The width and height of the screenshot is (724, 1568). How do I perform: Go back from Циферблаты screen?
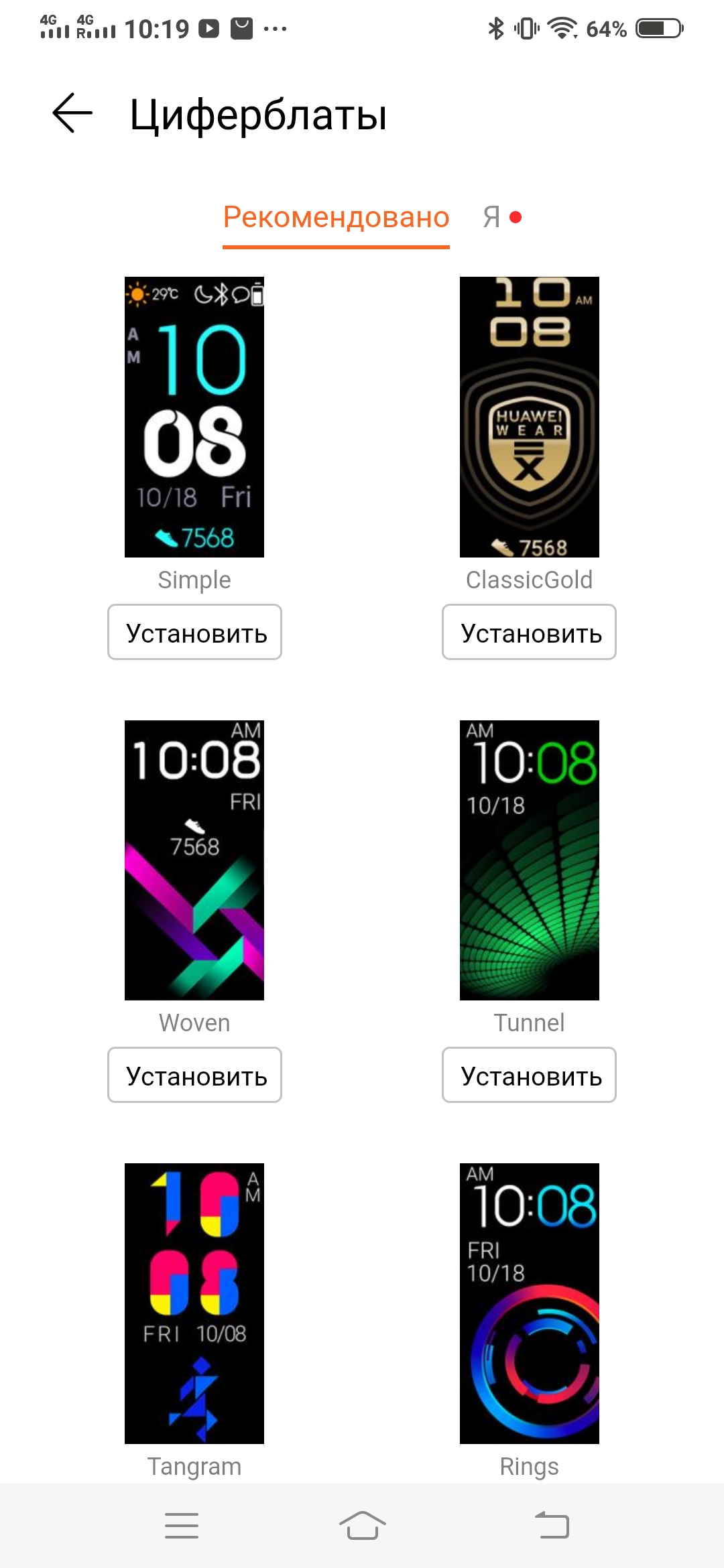(x=72, y=113)
